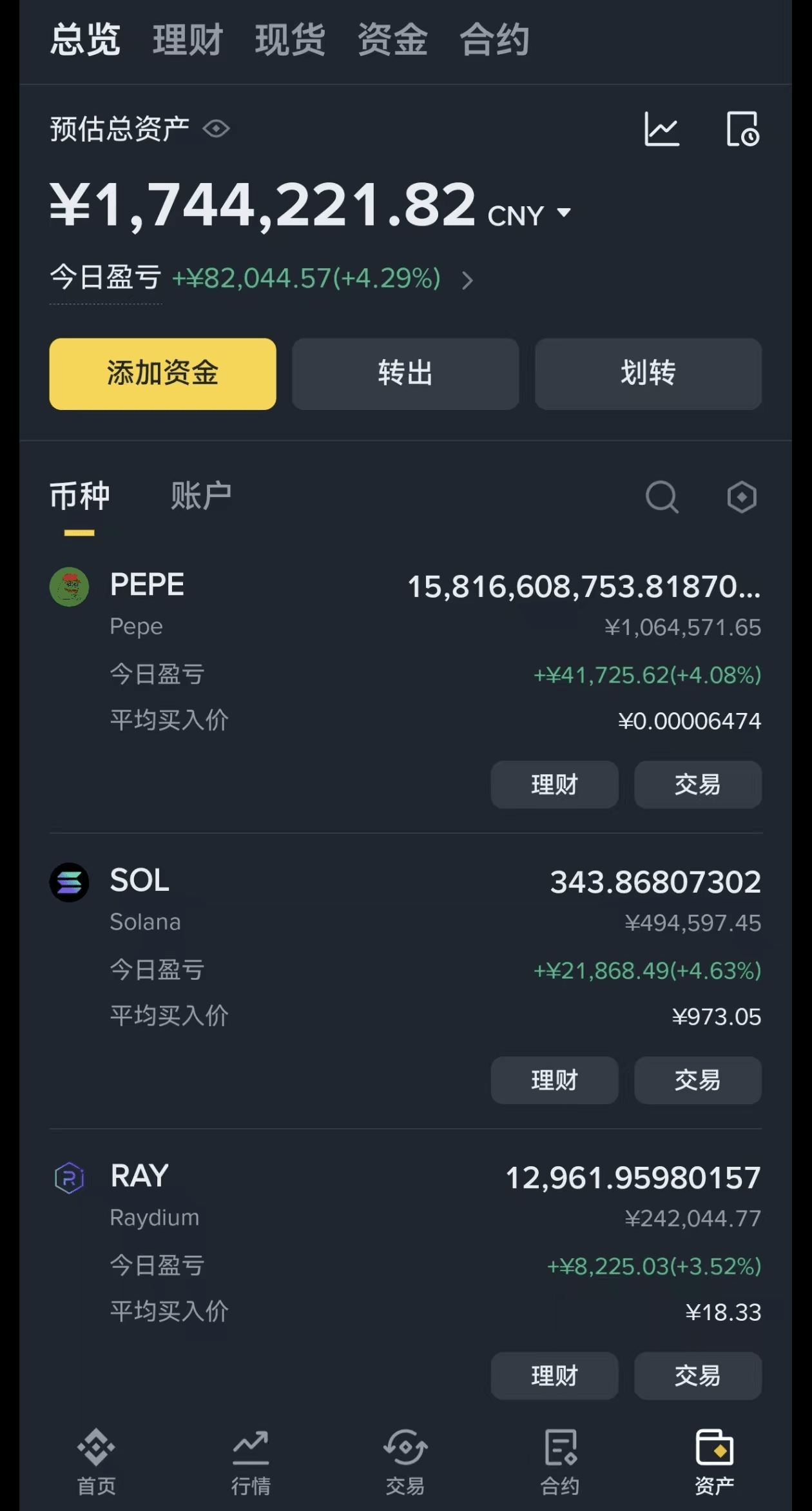Open the 资金 top tab
The width and height of the screenshot is (812, 1511).
click(x=392, y=39)
